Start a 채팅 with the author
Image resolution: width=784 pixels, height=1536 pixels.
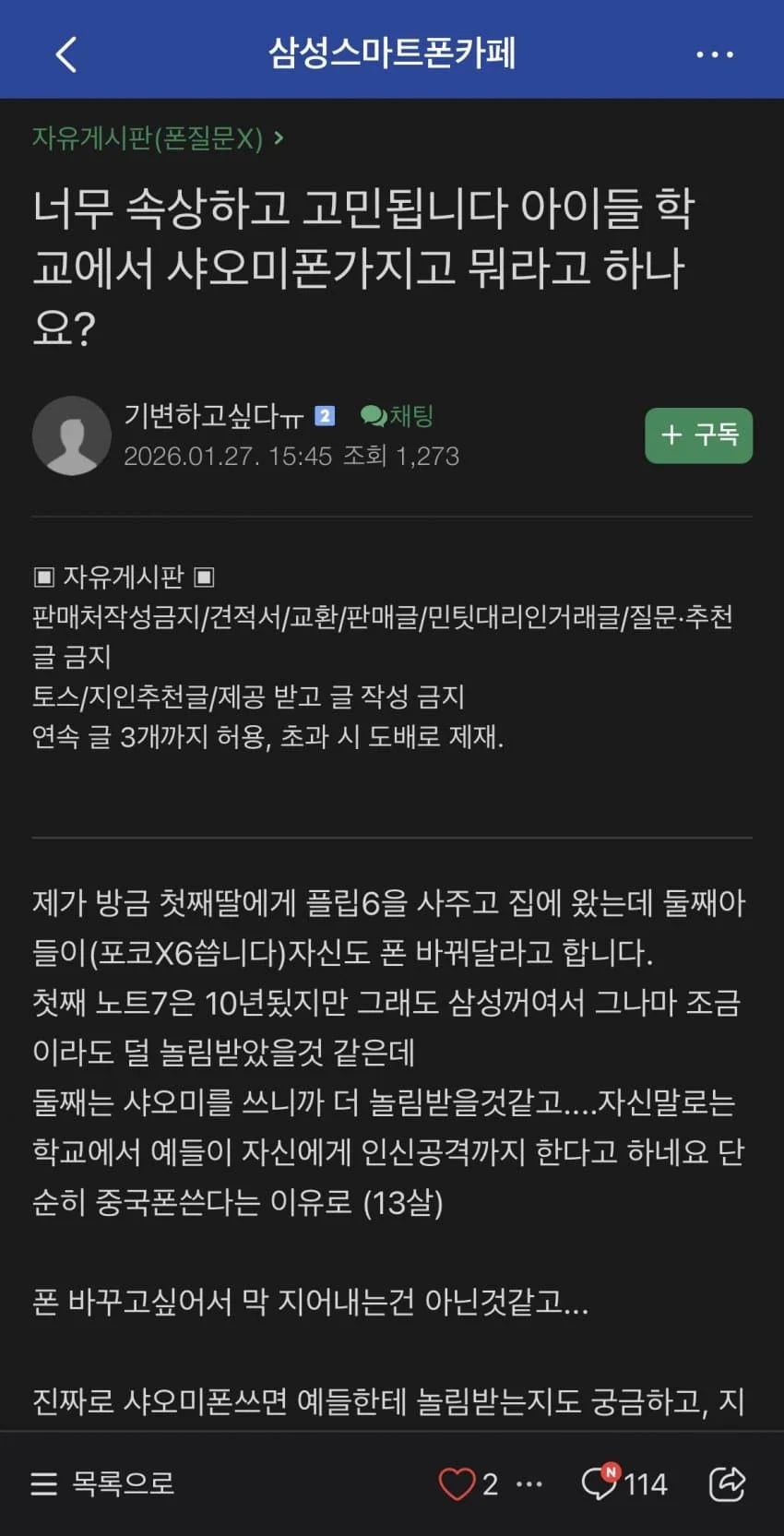(x=397, y=416)
